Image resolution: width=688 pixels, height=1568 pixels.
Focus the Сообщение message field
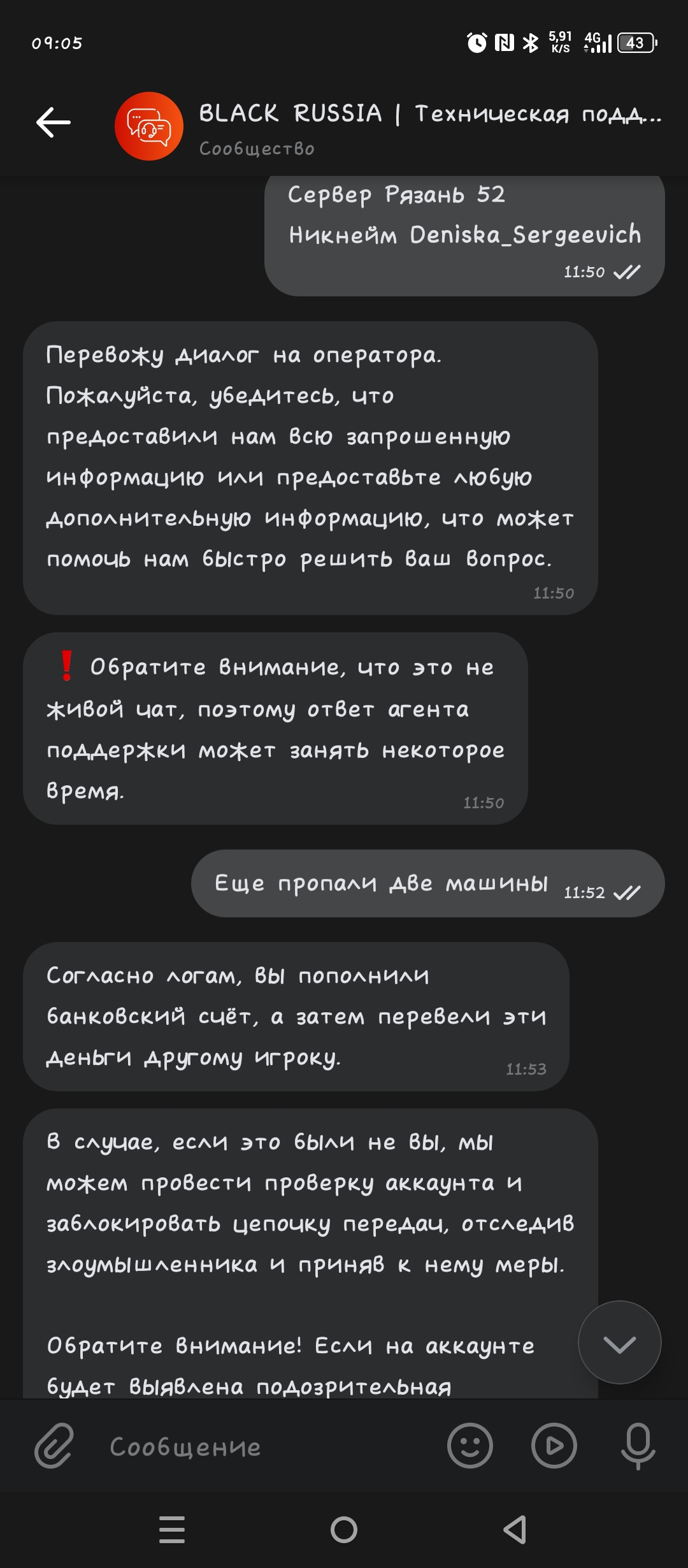268,1448
